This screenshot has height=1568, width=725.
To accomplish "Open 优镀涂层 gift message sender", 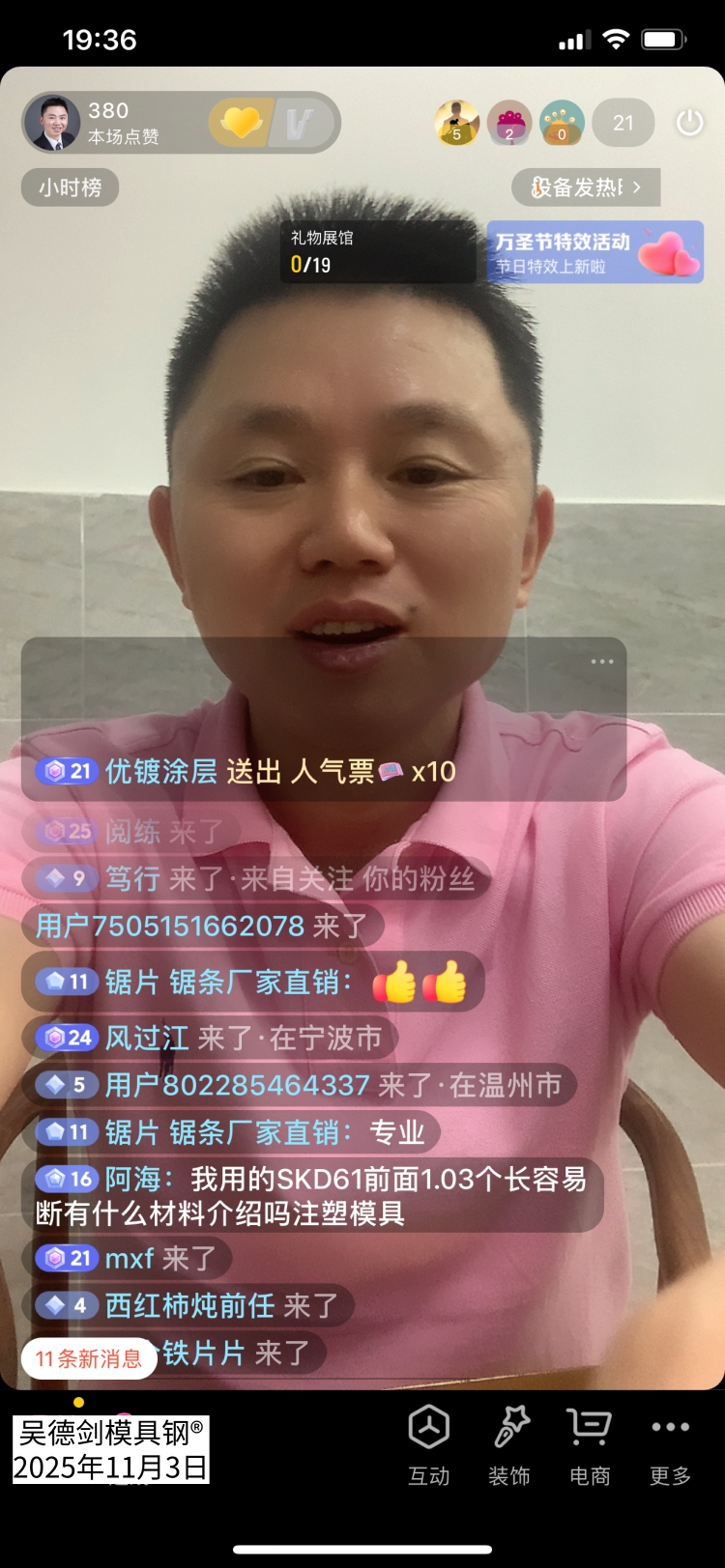I will point(160,771).
